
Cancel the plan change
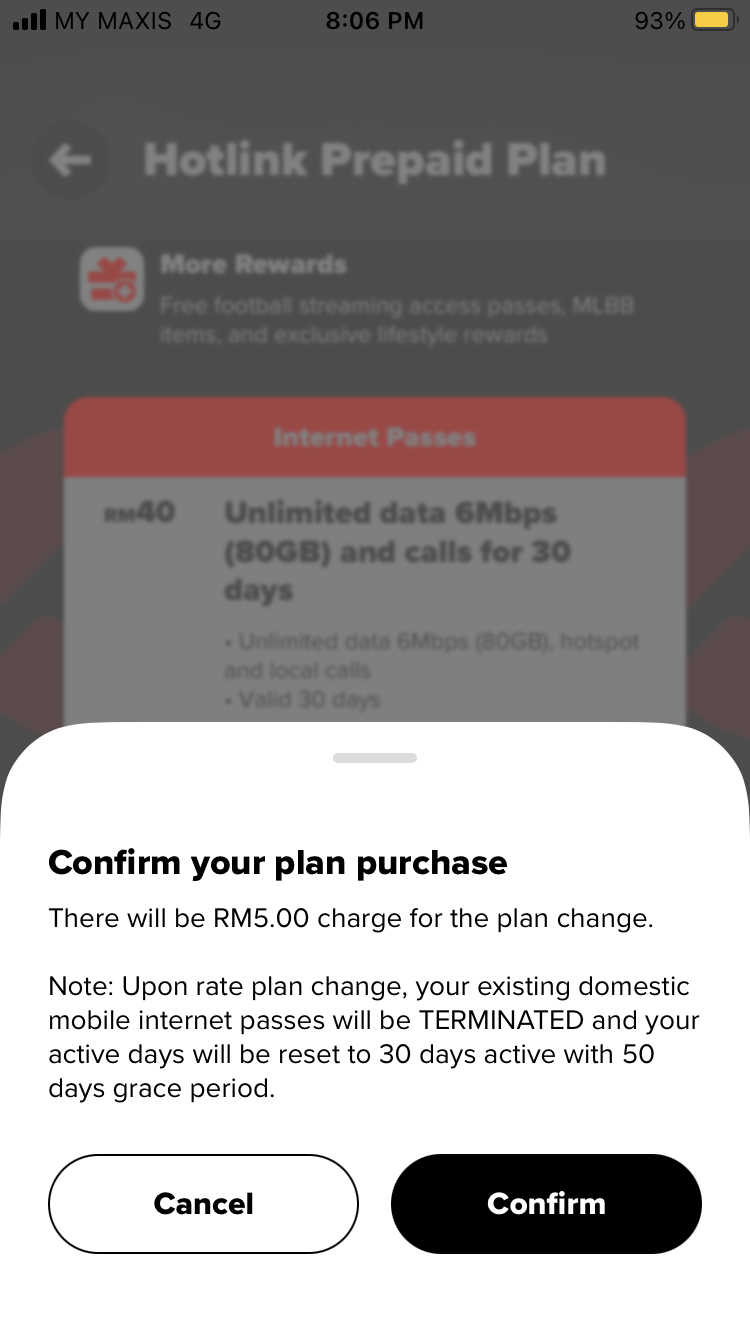(203, 1203)
